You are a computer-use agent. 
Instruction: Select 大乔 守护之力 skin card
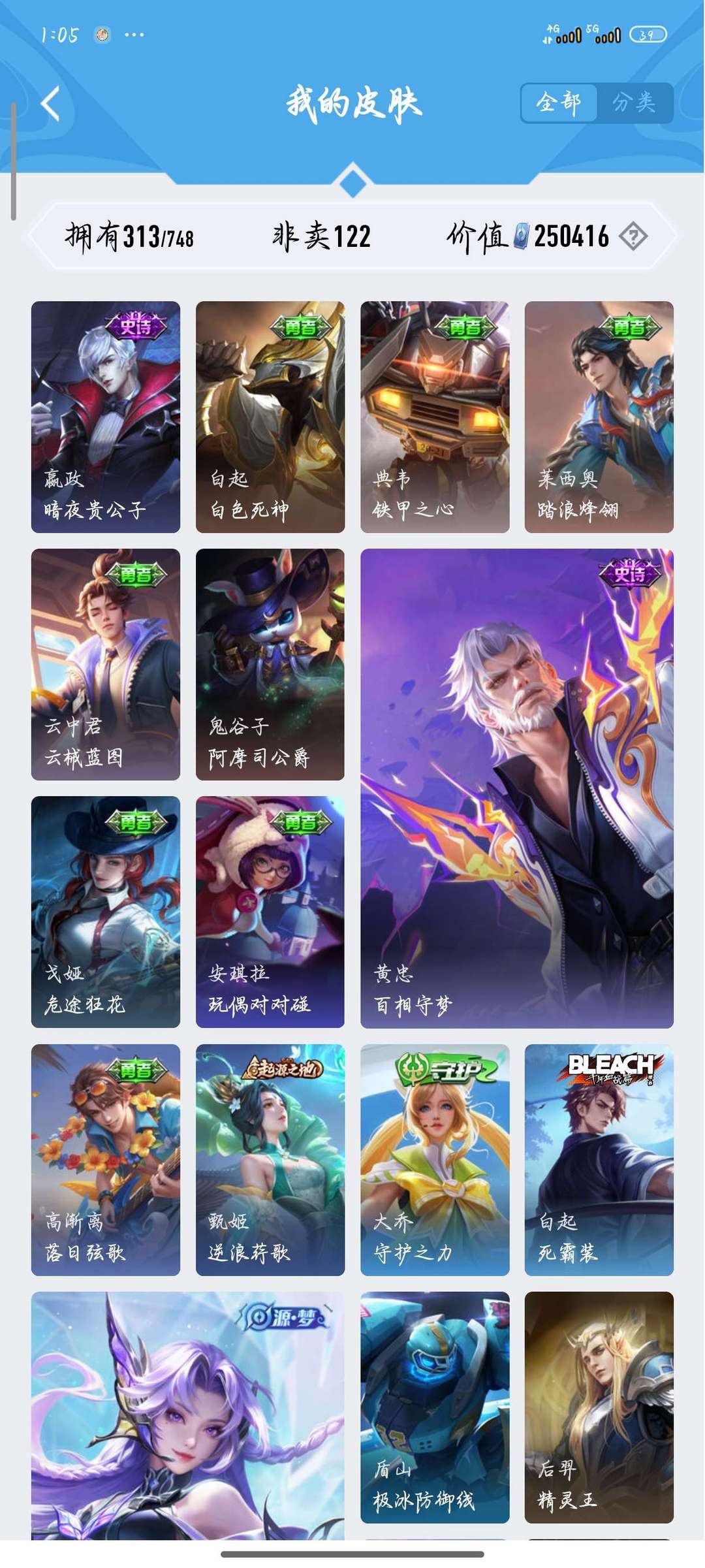click(x=435, y=1160)
